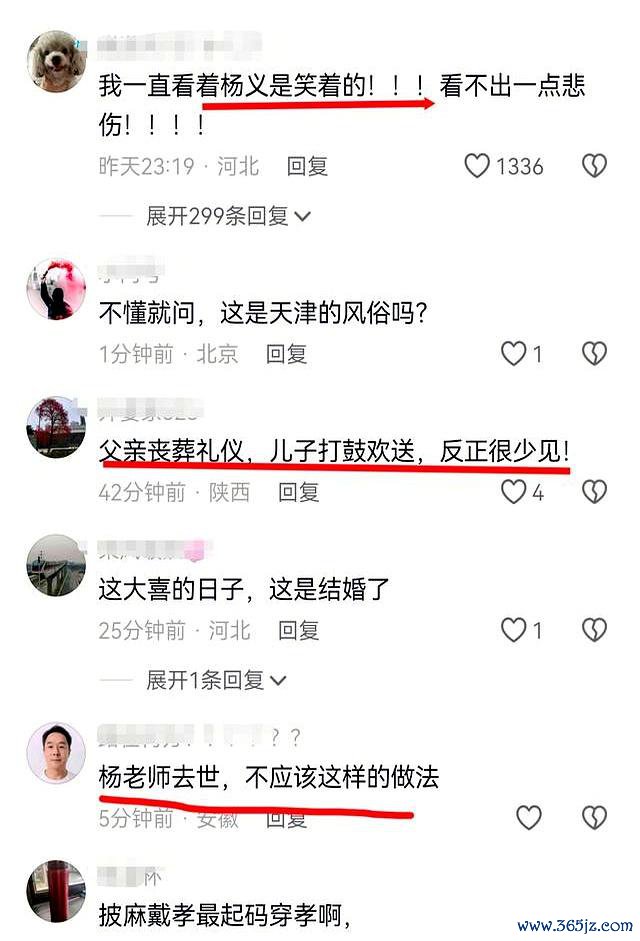
Task: Dislike the comment with 1336 likes
Action: pyautogui.click(x=595, y=166)
